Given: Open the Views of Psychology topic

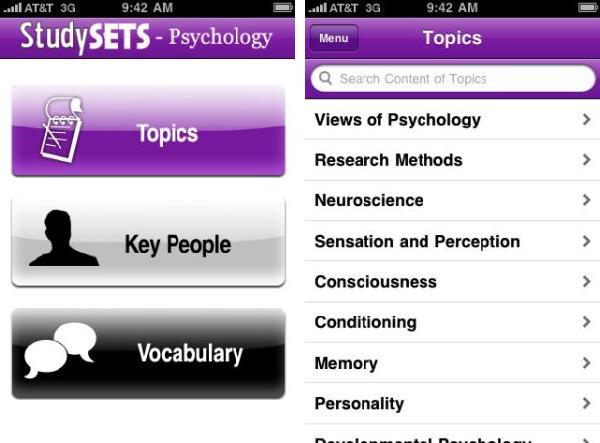Looking at the screenshot, I should tap(452, 120).
